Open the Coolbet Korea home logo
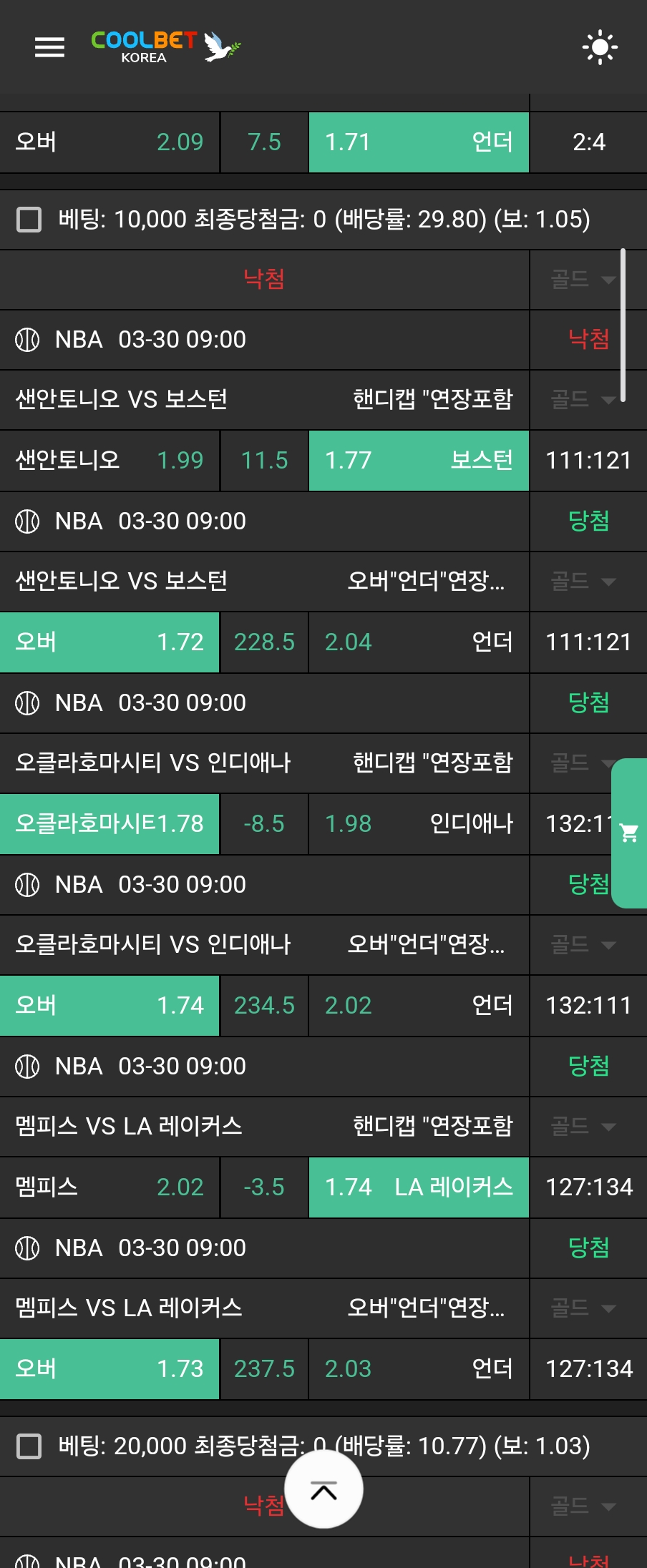The width and height of the screenshot is (647, 1568). tap(165, 47)
